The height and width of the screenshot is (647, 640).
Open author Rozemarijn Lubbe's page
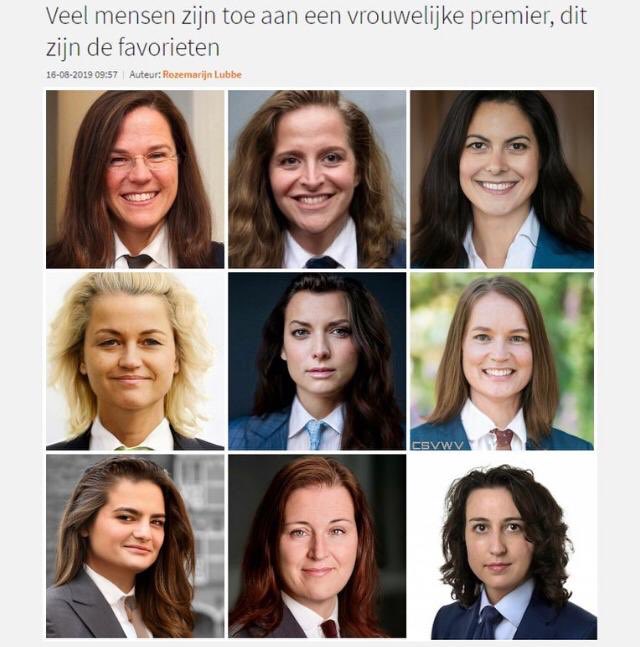[202, 75]
